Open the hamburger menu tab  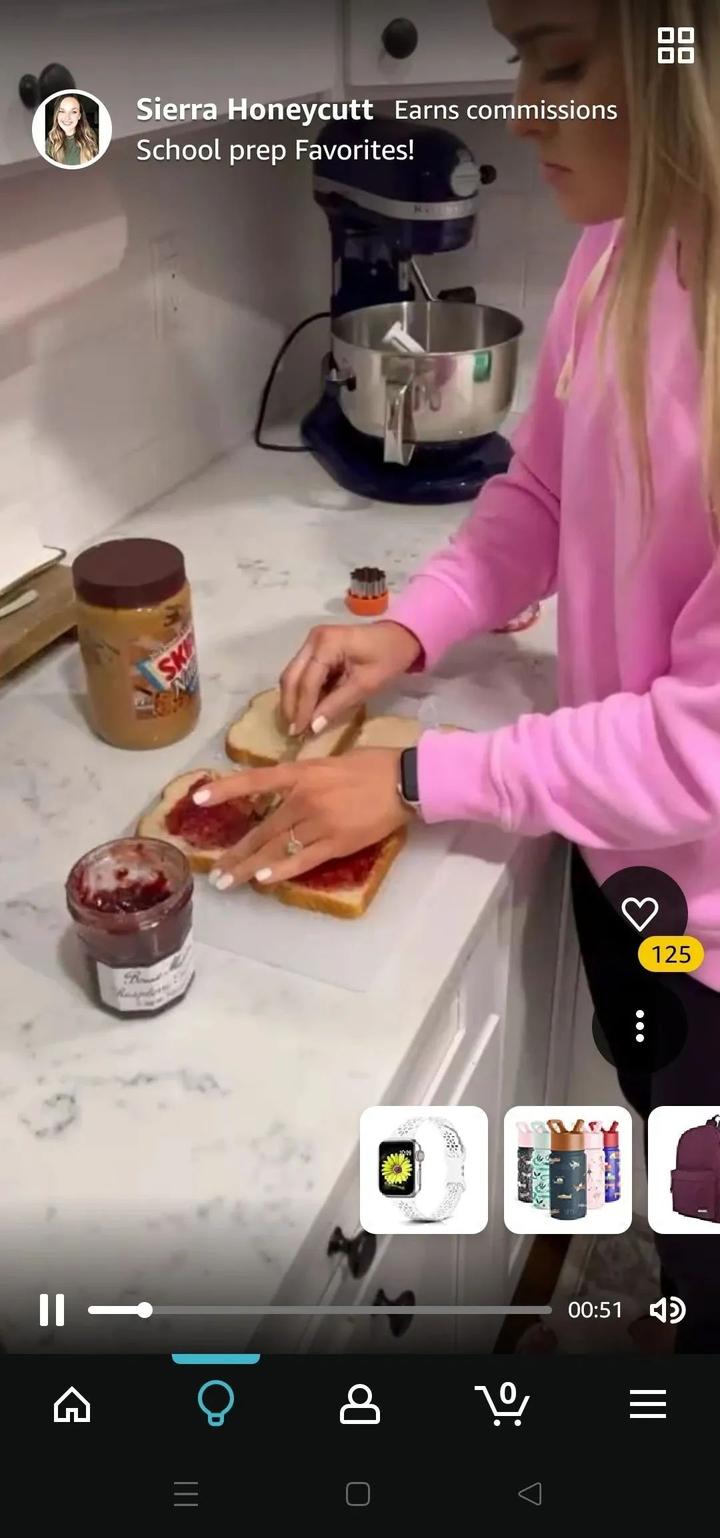[x=647, y=1404]
